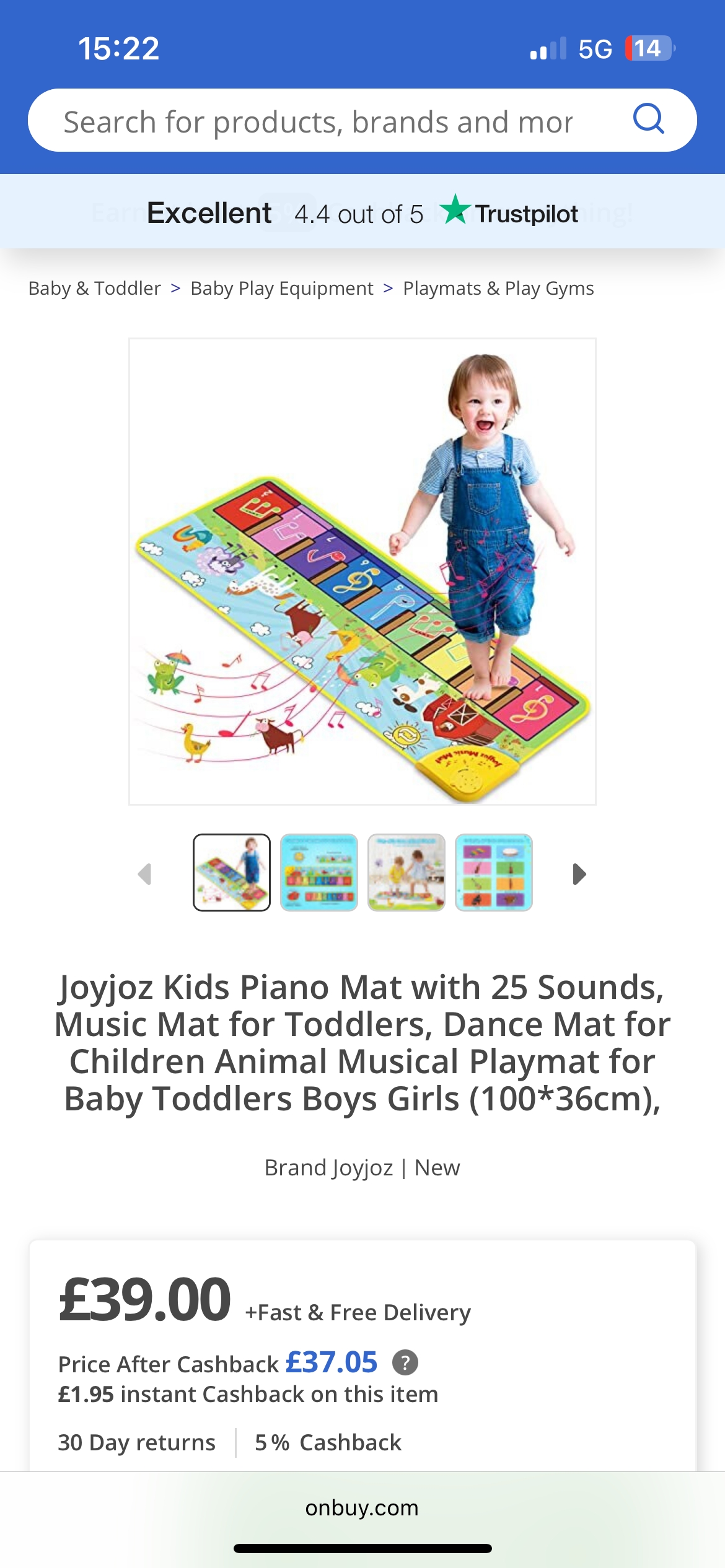The image size is (725, 1568).
Task: Select the first thumbnail of toddler on mat
Action: click(x=232, y=873)
